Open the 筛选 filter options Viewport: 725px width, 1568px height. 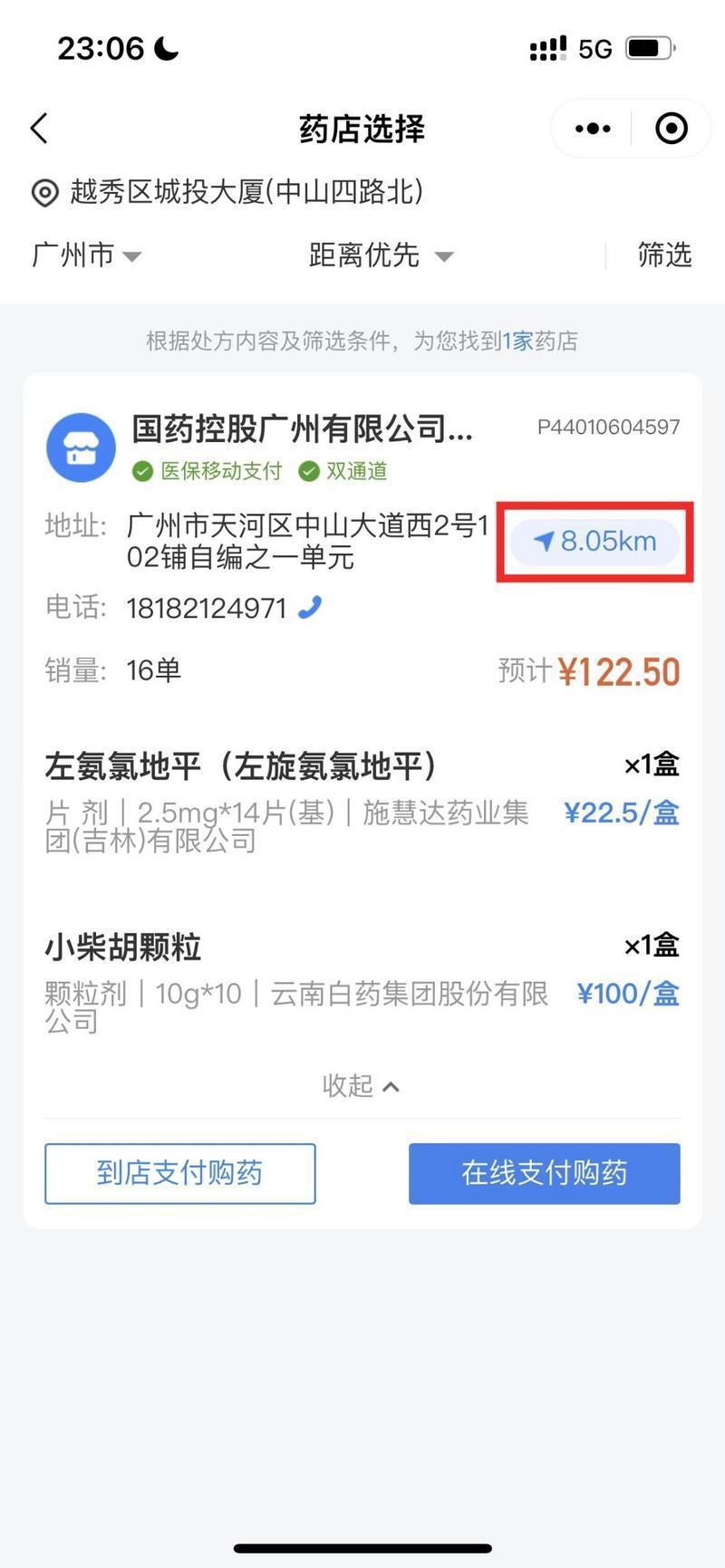(663, 255)
